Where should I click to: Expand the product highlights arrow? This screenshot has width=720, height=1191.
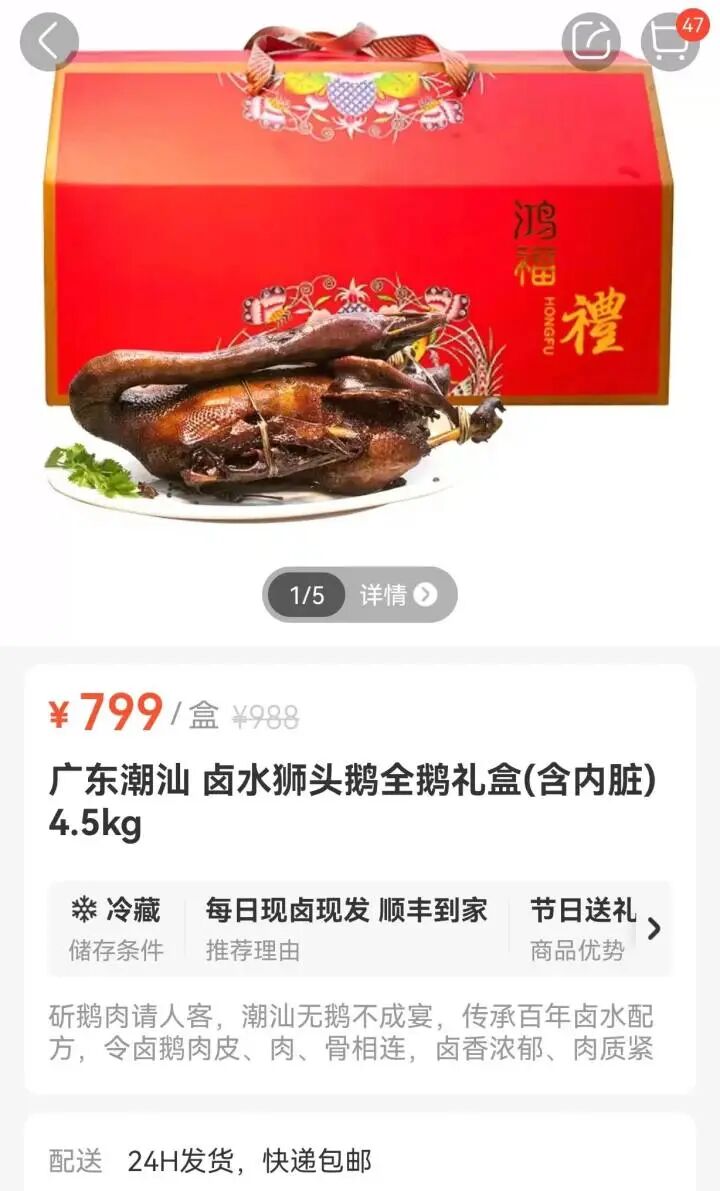click(x=653, y=928)
